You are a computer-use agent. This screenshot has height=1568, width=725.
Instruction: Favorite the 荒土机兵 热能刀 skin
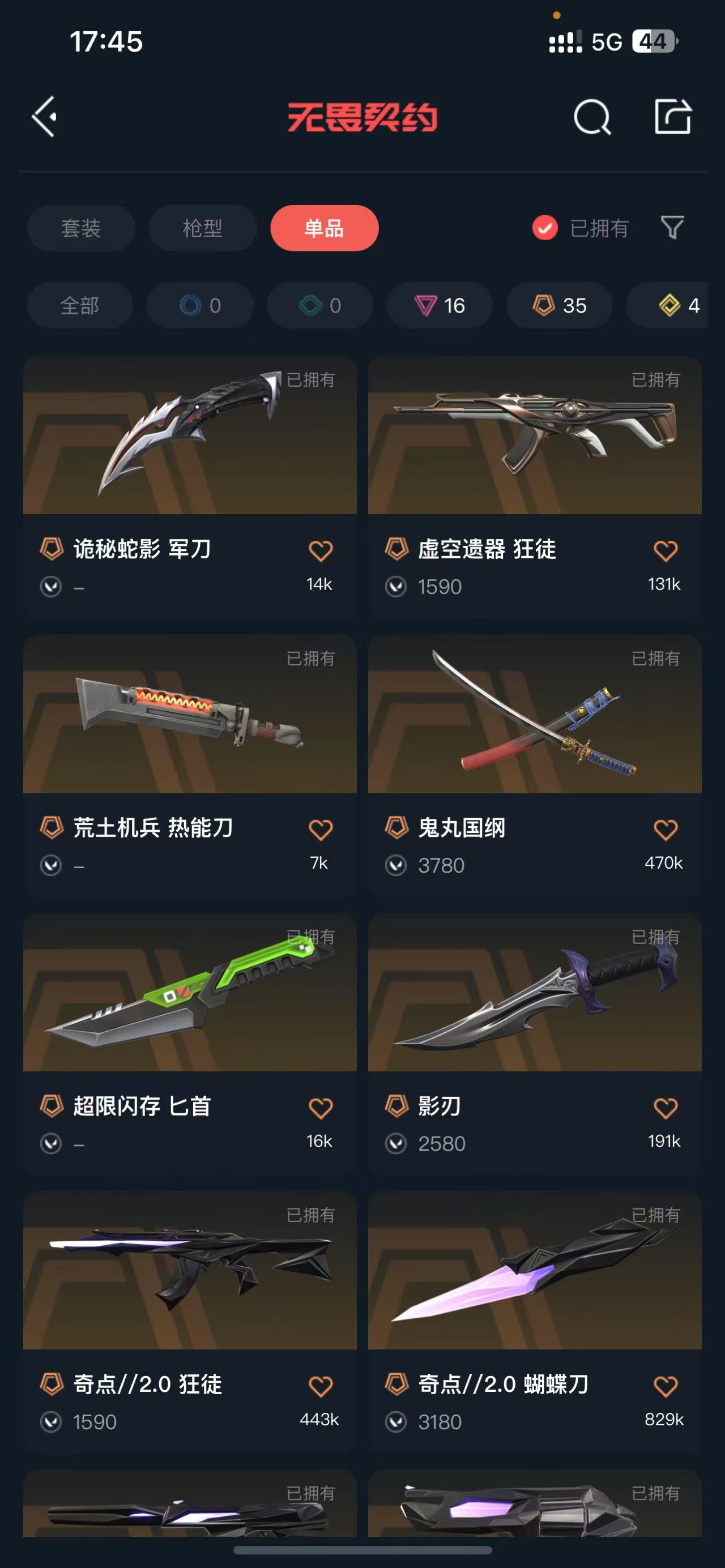(320, 830)
